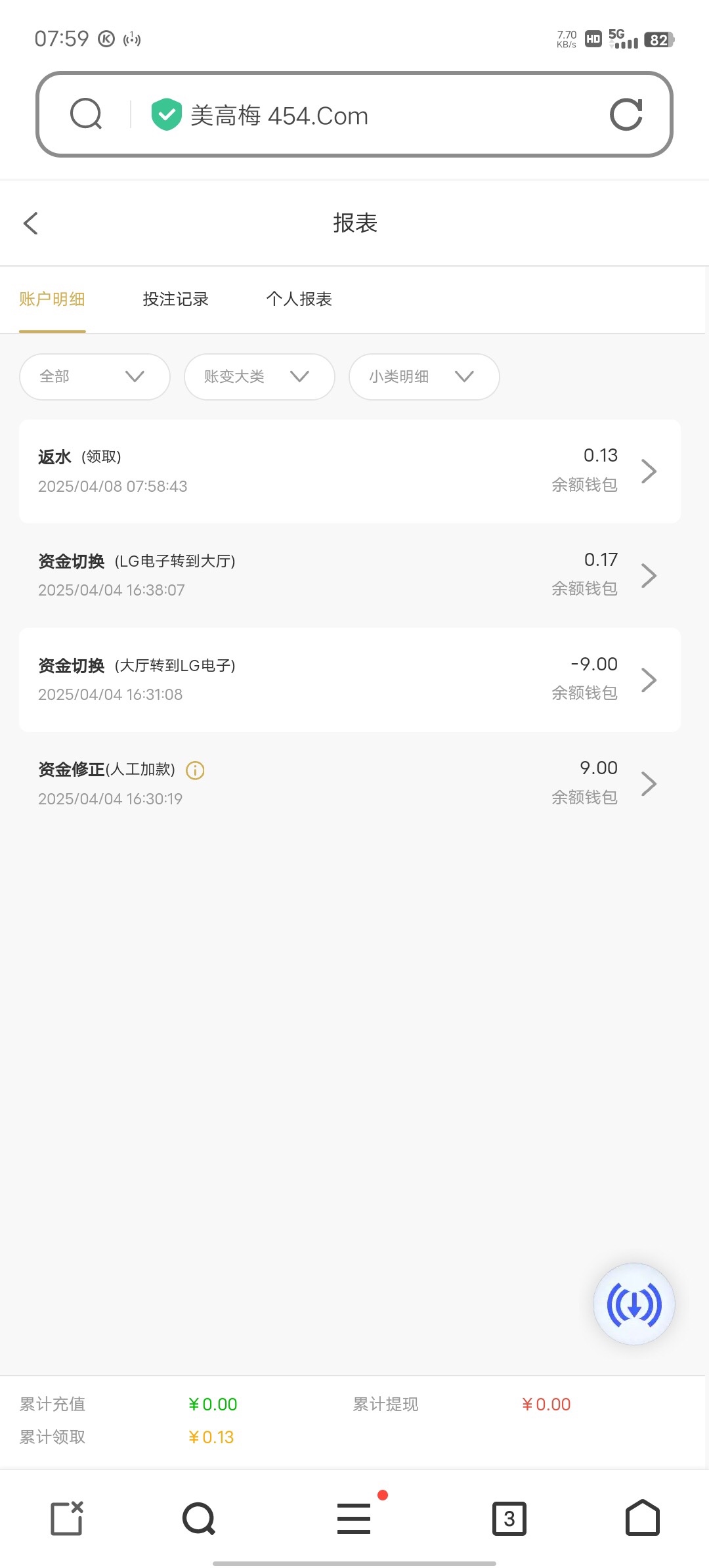The height and width of the screenshot is (1568, 709).
Task: Open the browser menu with three lines
Action: point(354,1518)
